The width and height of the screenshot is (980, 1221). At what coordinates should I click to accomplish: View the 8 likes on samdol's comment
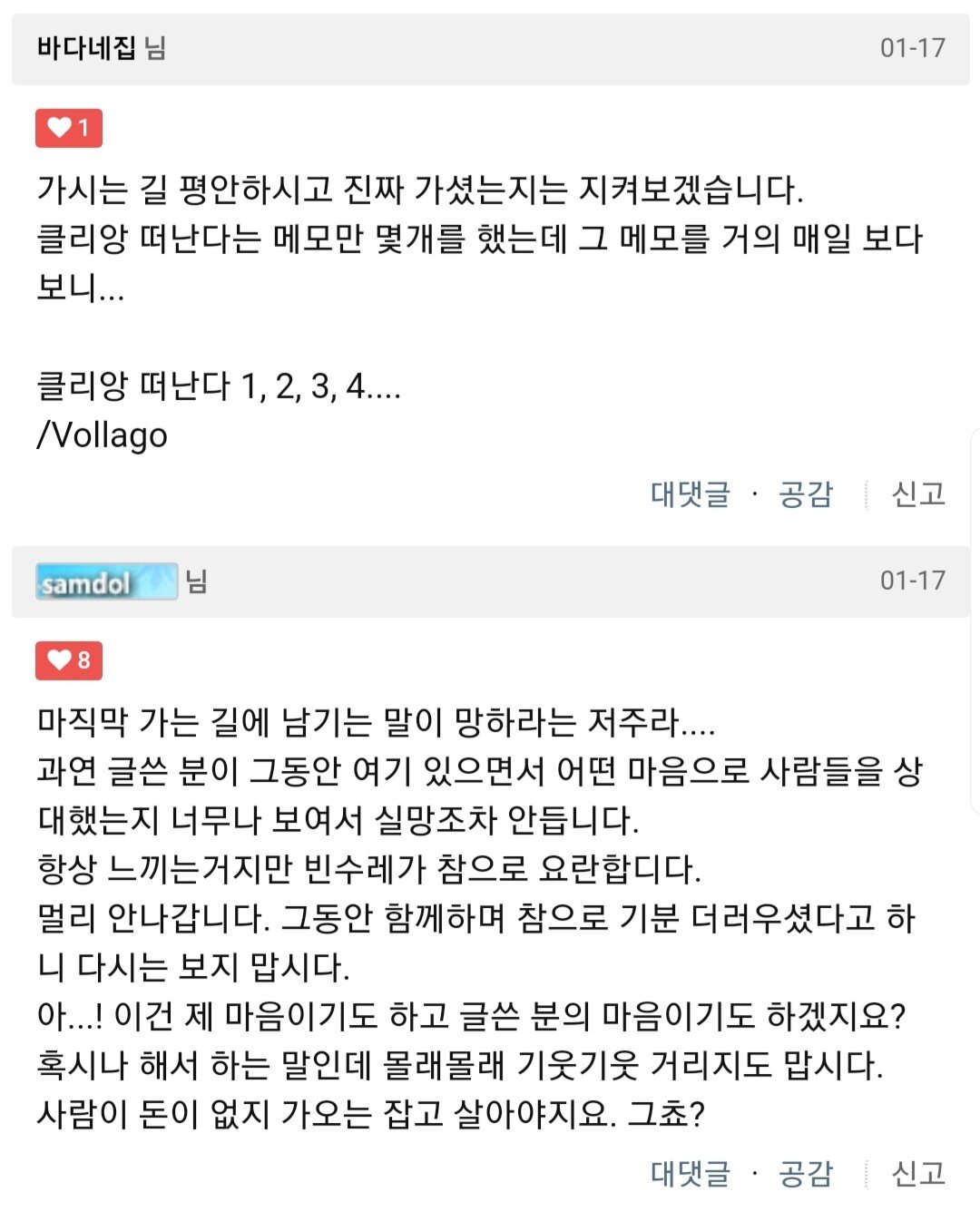click(69, 660)
